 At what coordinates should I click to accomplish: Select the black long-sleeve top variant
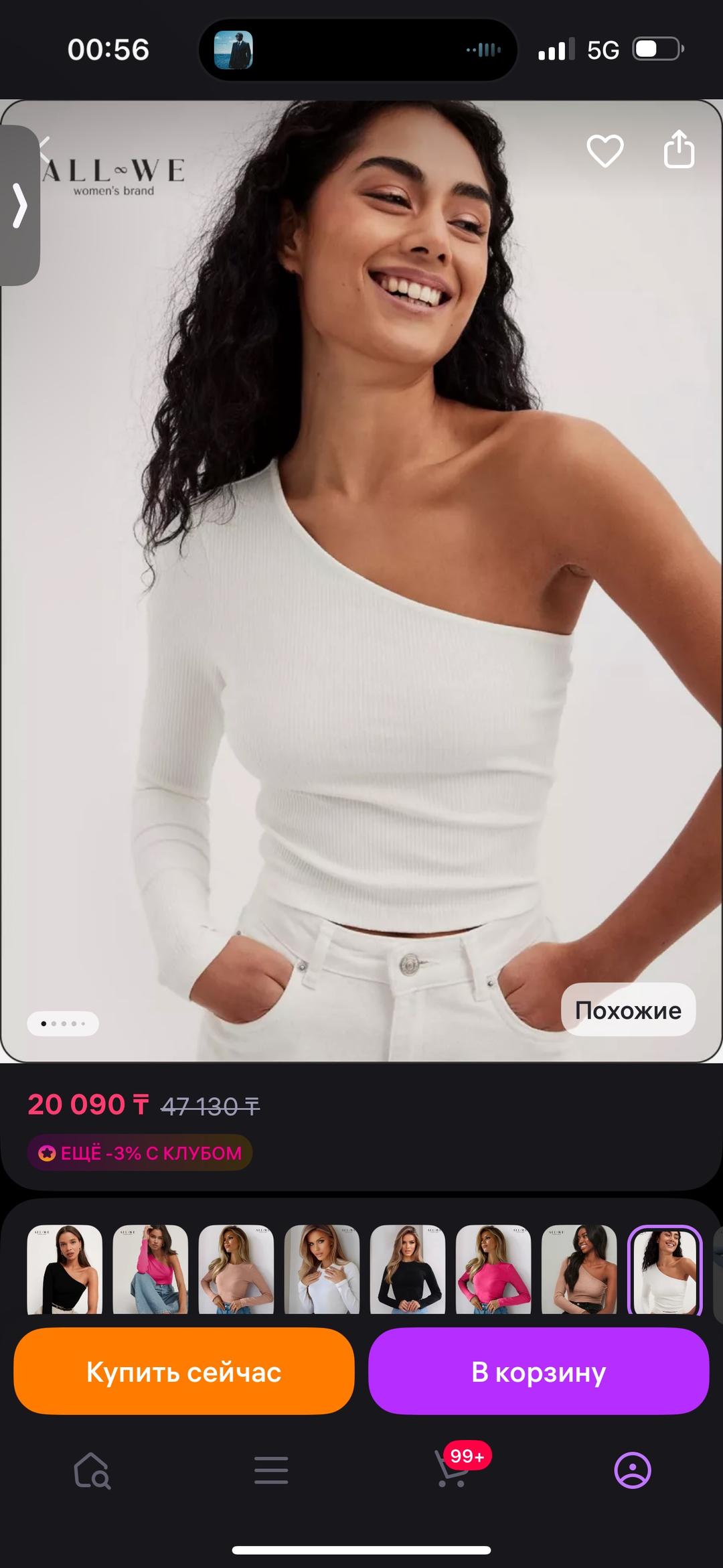tap(408, 1270)
